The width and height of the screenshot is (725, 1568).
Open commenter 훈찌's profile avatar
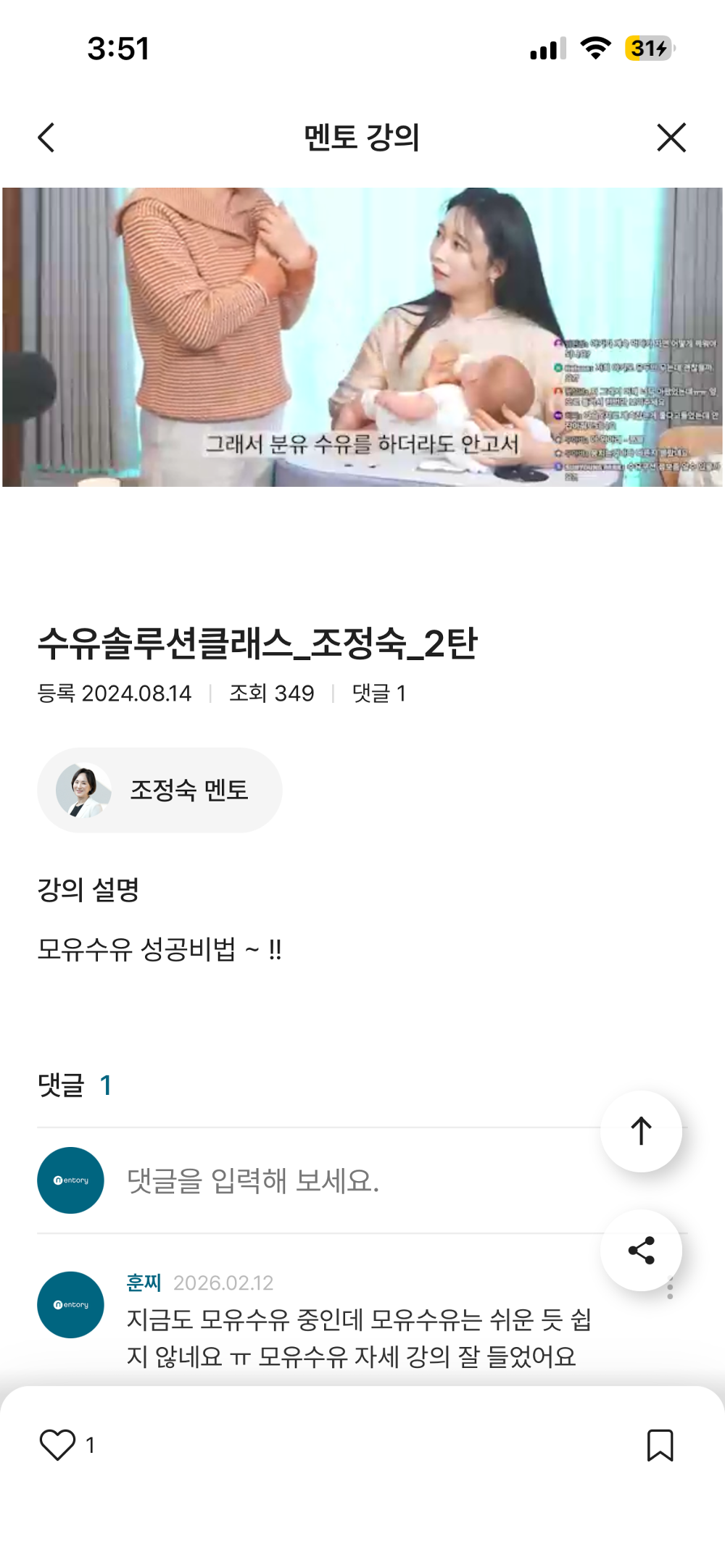pos(70,1304)
